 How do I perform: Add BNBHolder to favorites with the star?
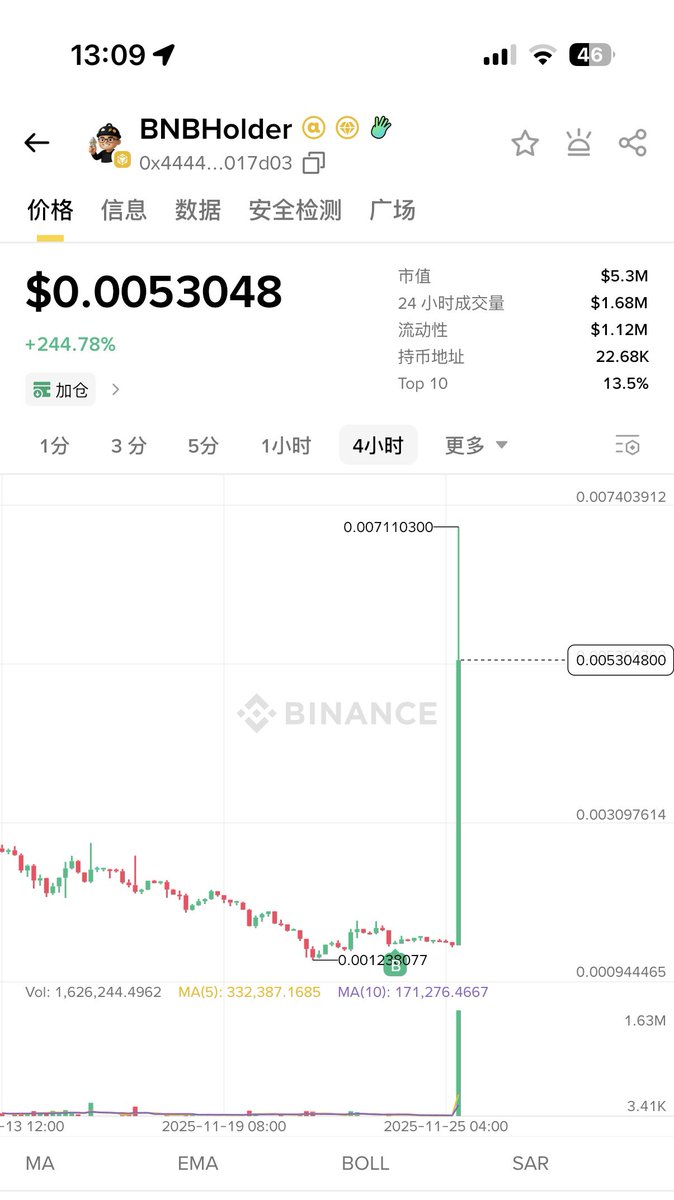pyautogui.click(x=525, y=143)
